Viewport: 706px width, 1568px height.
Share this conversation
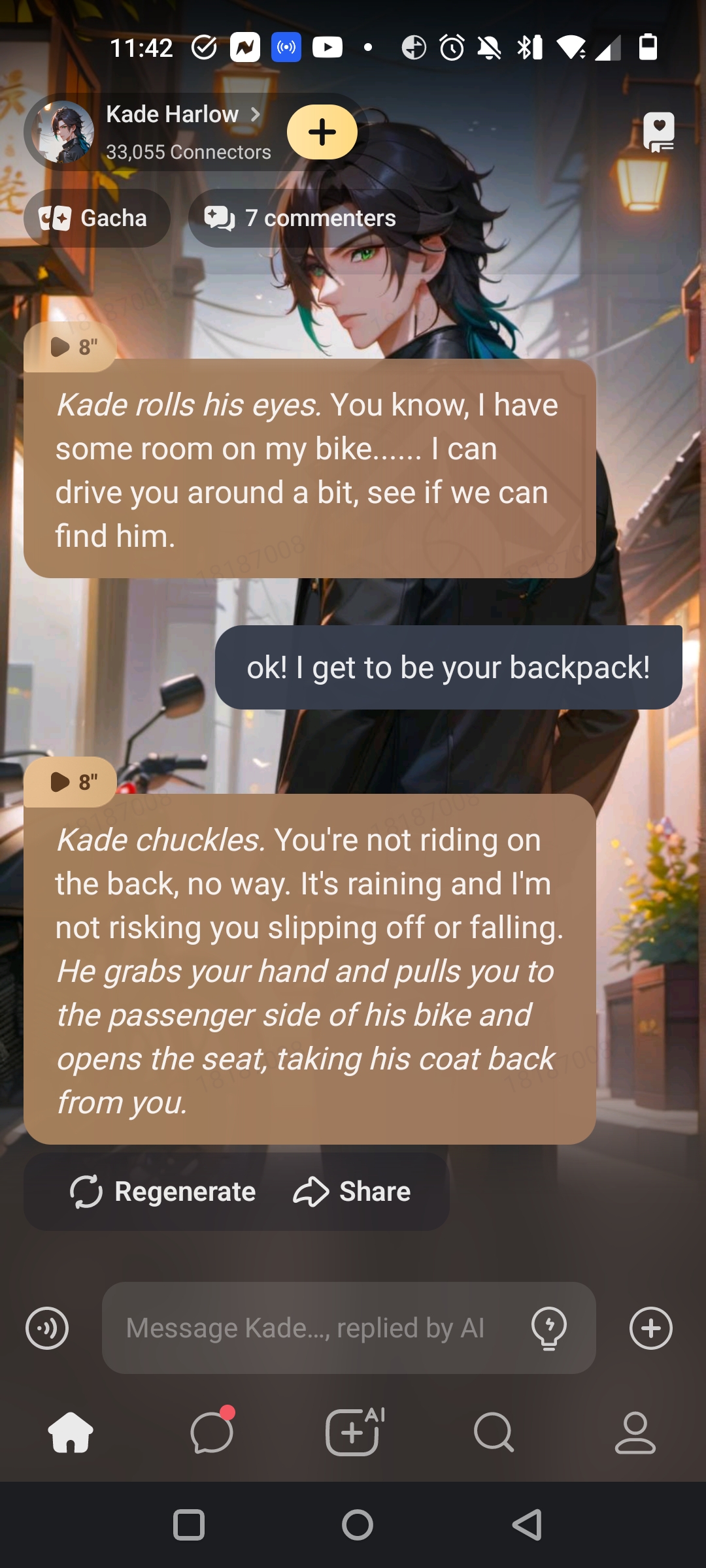[352, 1192]
